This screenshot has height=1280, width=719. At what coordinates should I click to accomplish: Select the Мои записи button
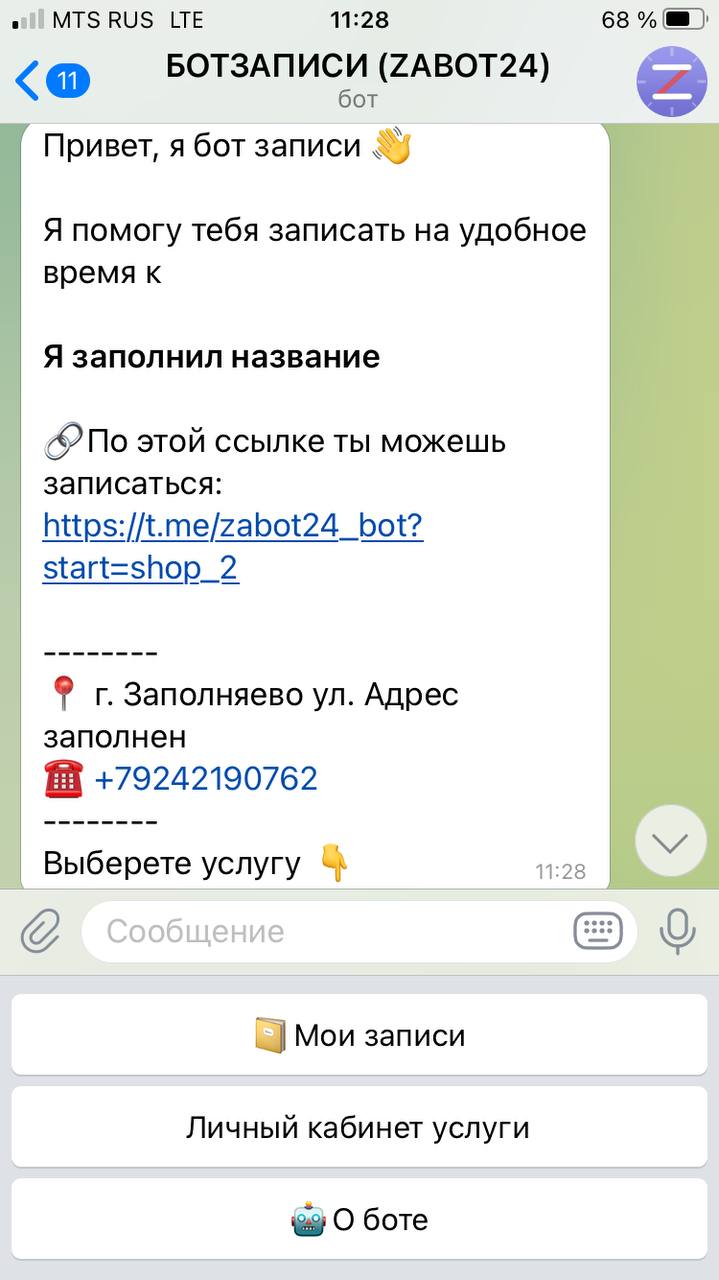point(359,1035)
